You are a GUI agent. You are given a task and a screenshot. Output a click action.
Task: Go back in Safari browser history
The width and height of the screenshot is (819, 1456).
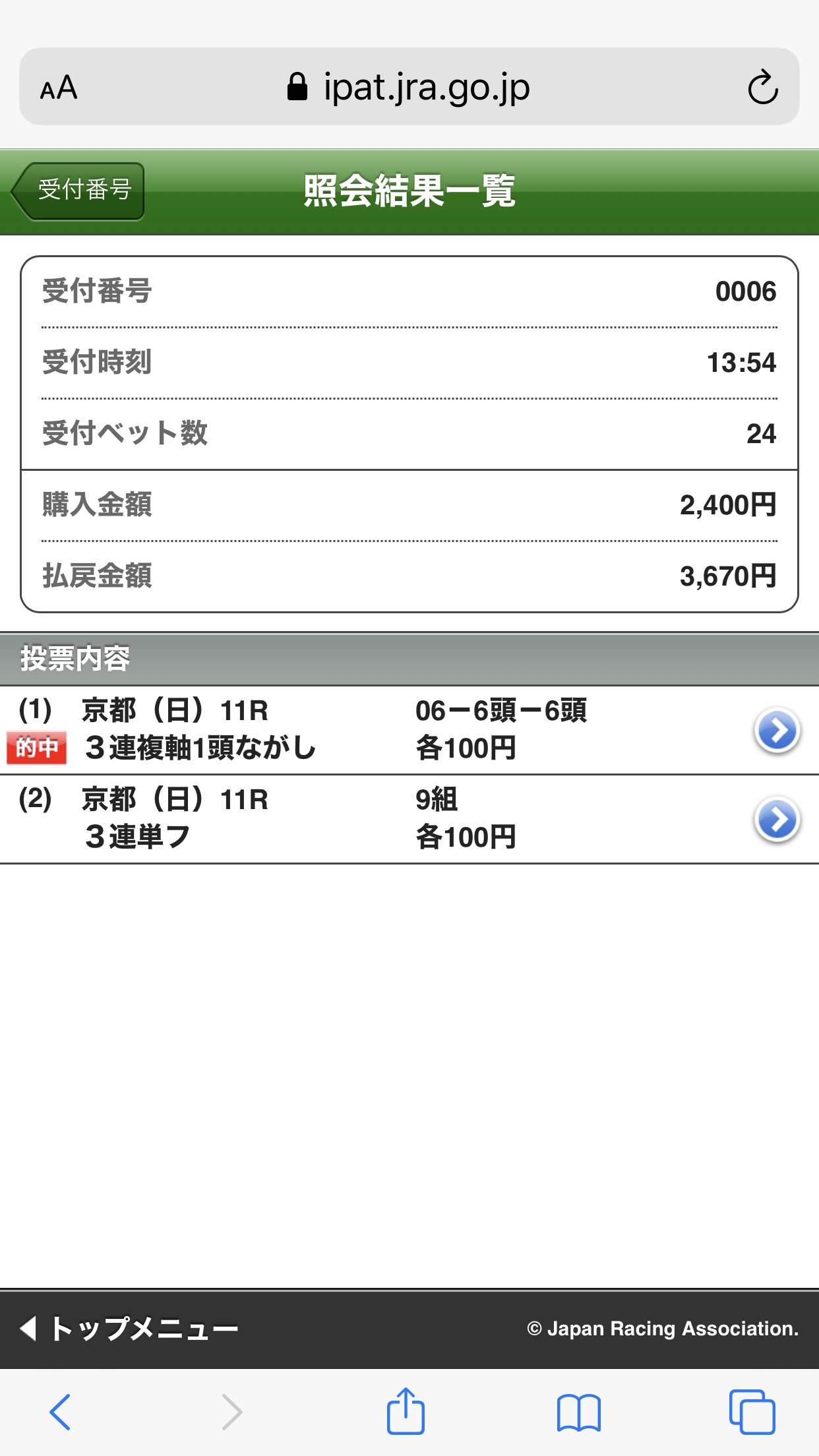(60, 1412)
